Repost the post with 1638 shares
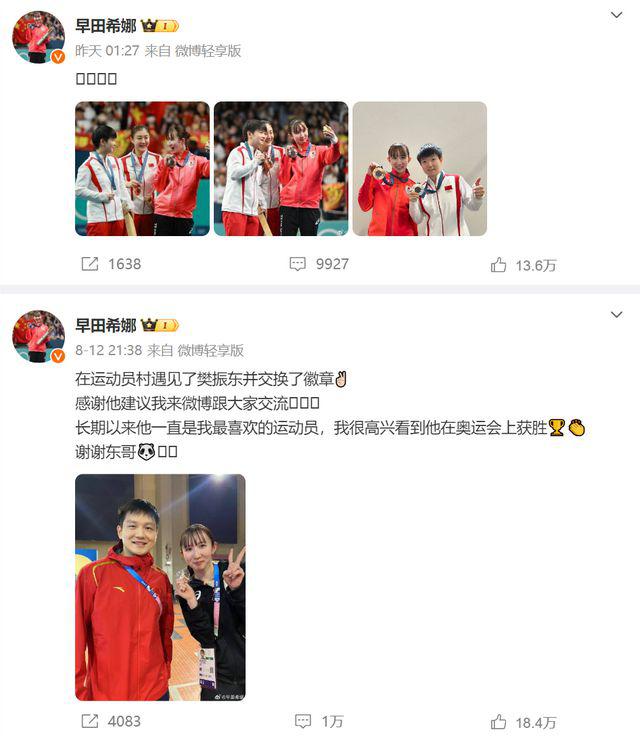 click(x=110, y=264)
